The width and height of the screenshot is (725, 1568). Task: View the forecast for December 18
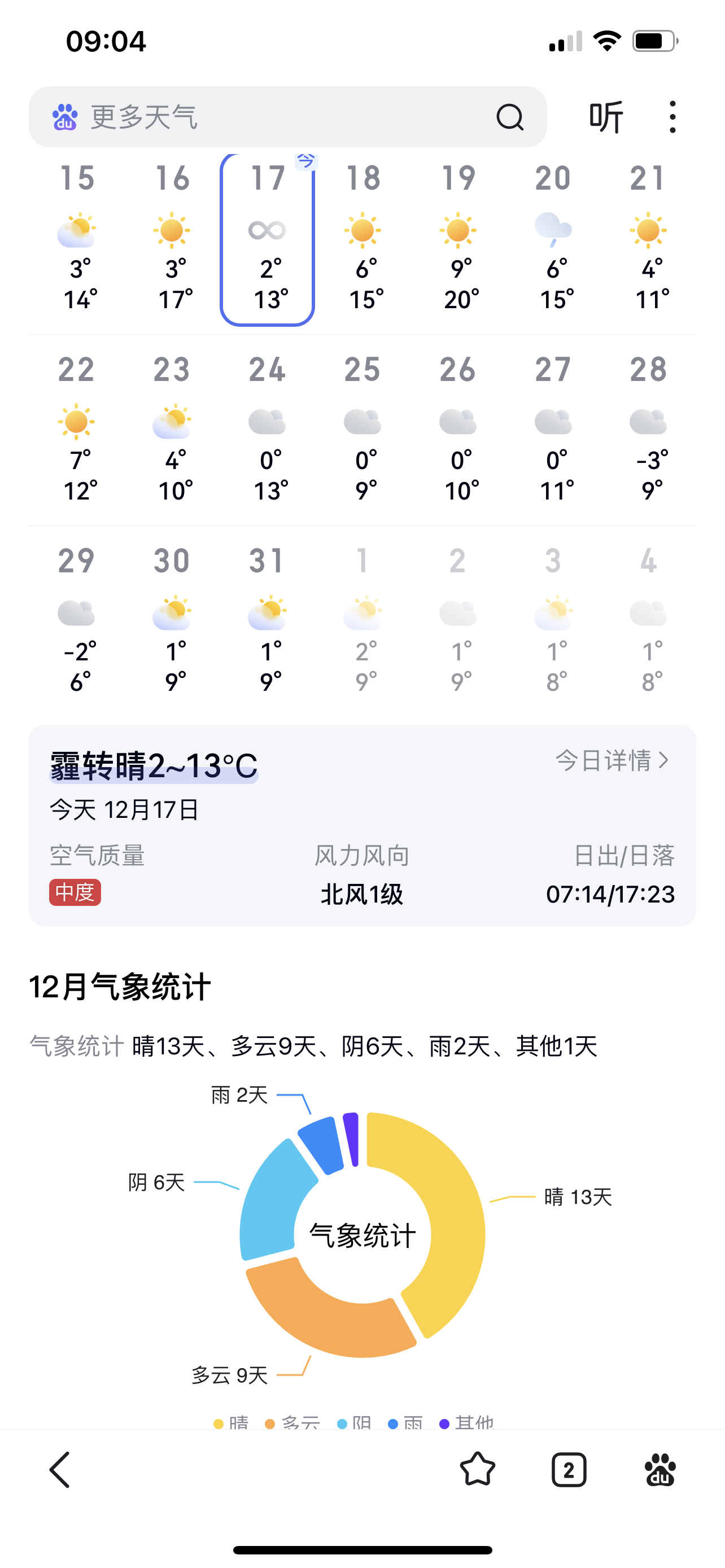(364, 238)
